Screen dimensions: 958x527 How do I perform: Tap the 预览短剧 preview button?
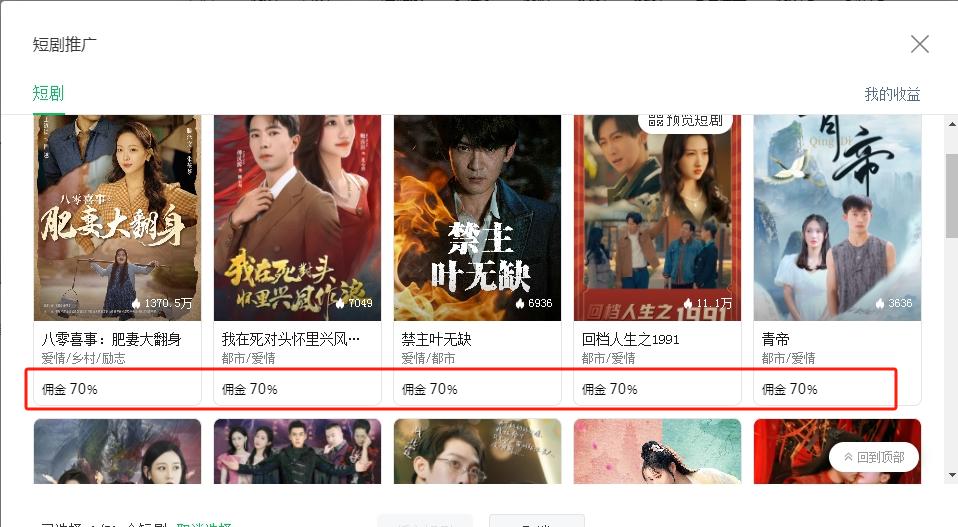coord(686,121)
